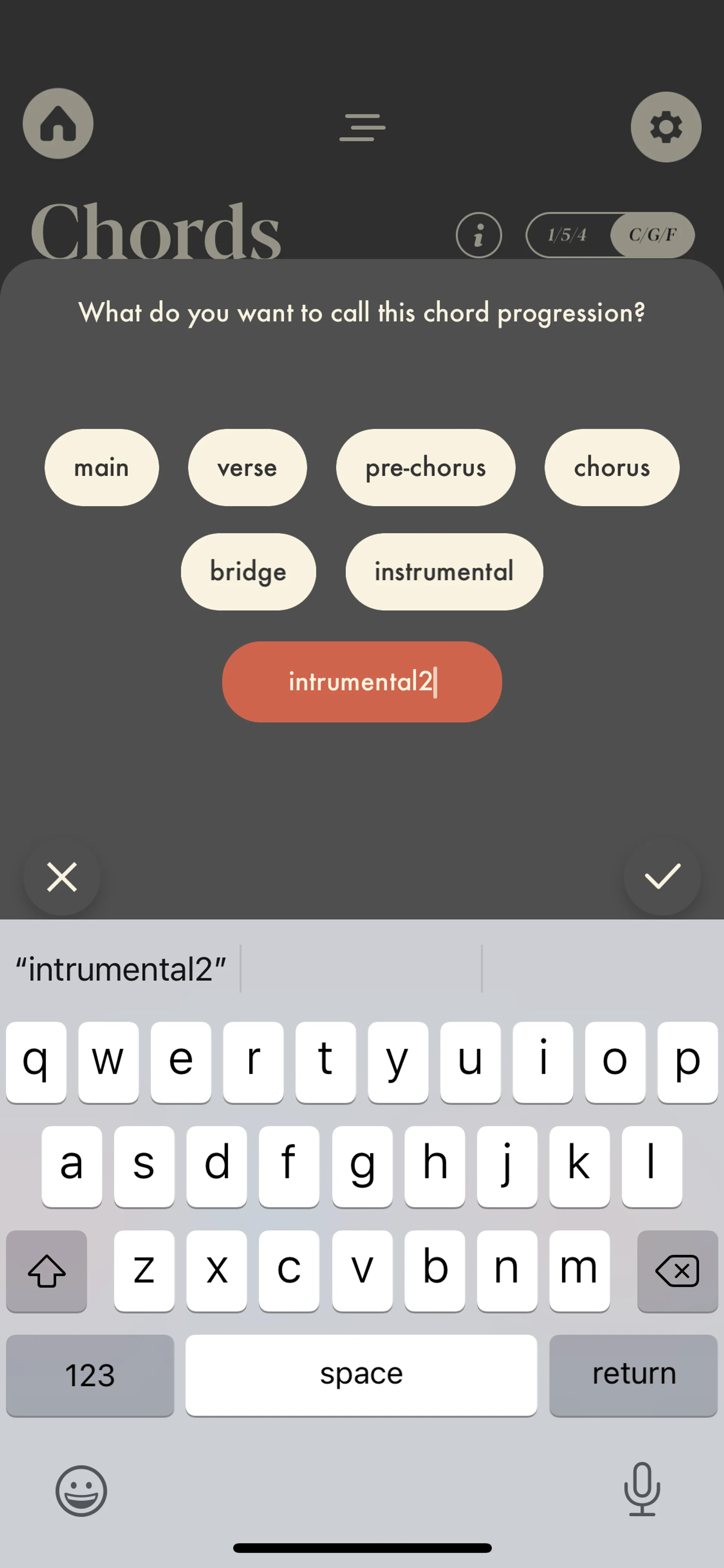This screenshot has height=1568, width=724.
Task: Name the progression chorus
Action: click(x=612, y=467)
